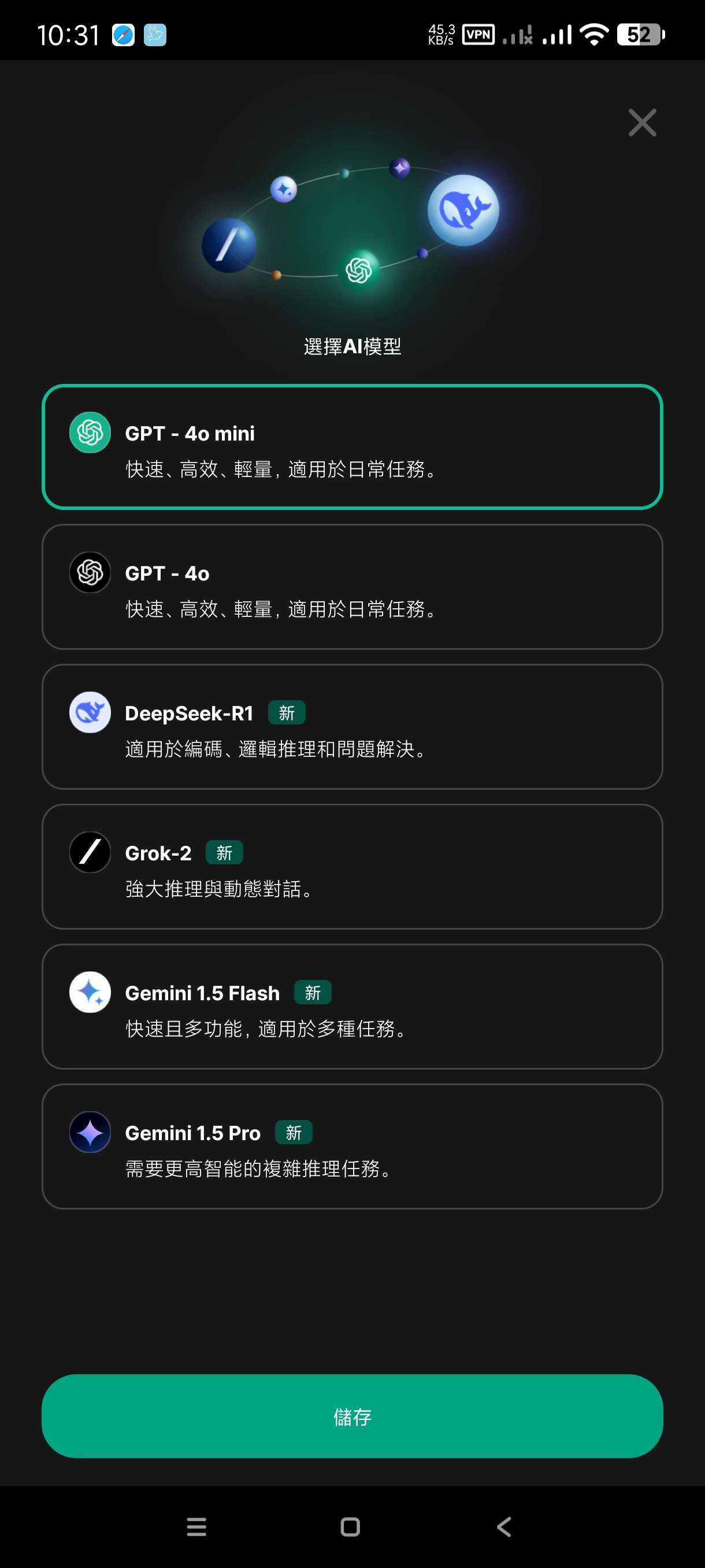Viewport: 705px width, 1568px height.
Task: Select Grok-2 as the AI model
Action: 351,867
